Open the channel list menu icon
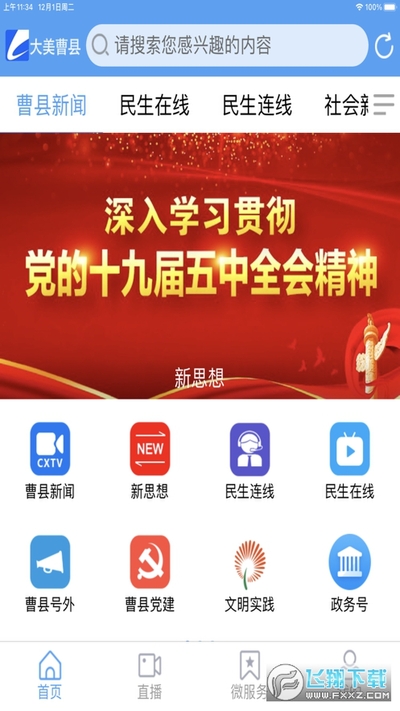This screenshot has height=711, width=400. [384, 105]
